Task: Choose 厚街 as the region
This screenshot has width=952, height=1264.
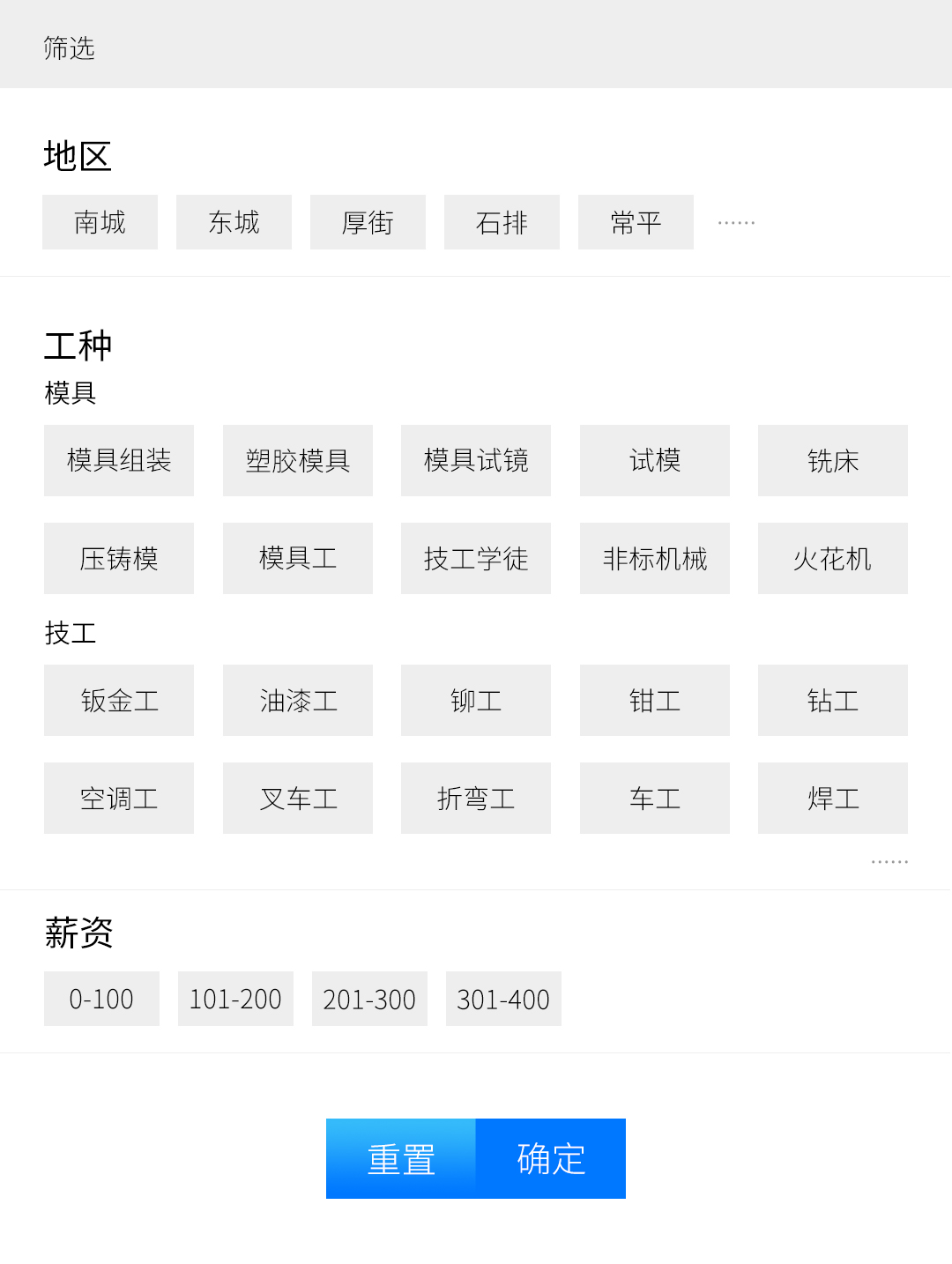Action: coord(368,222)
